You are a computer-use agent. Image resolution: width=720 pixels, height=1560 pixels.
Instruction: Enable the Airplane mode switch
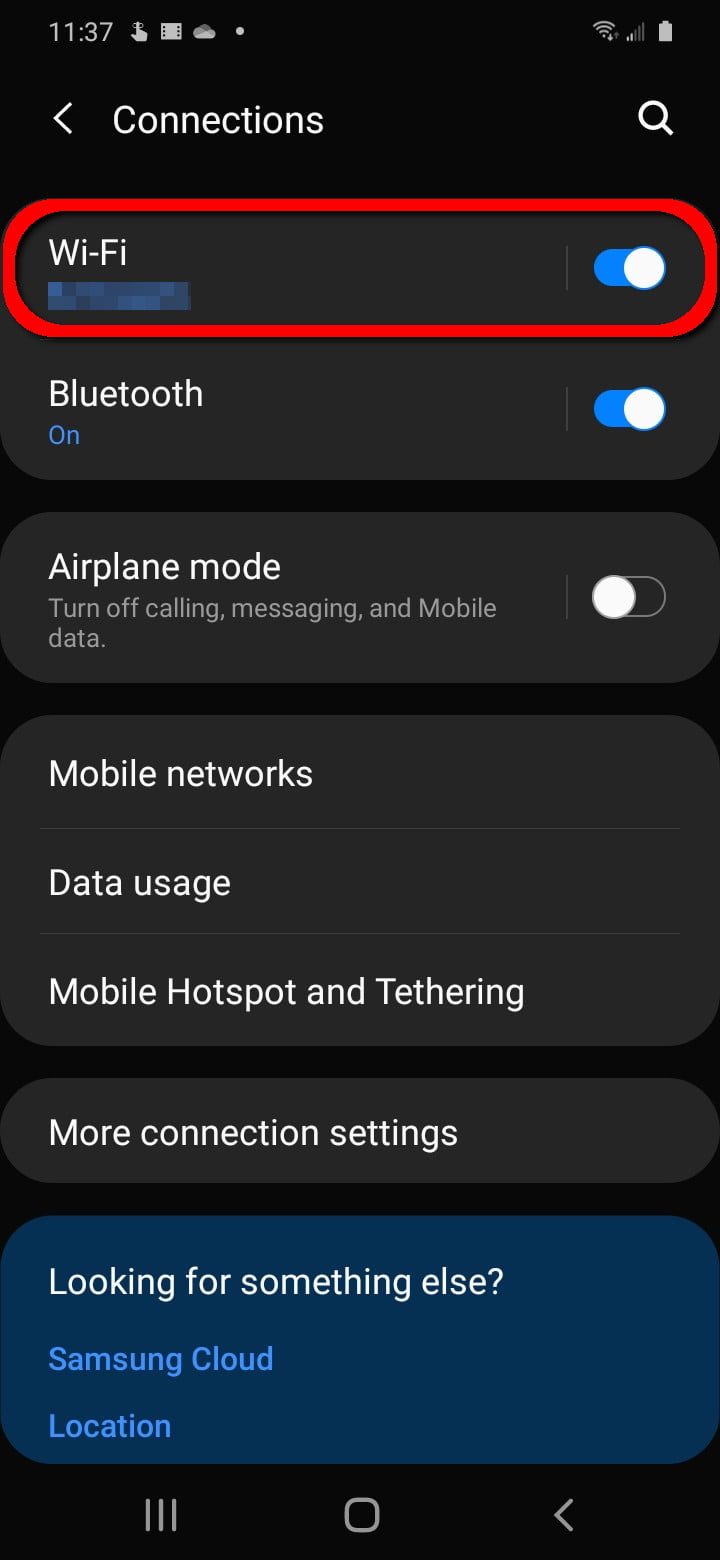click(x=629, y=598)
